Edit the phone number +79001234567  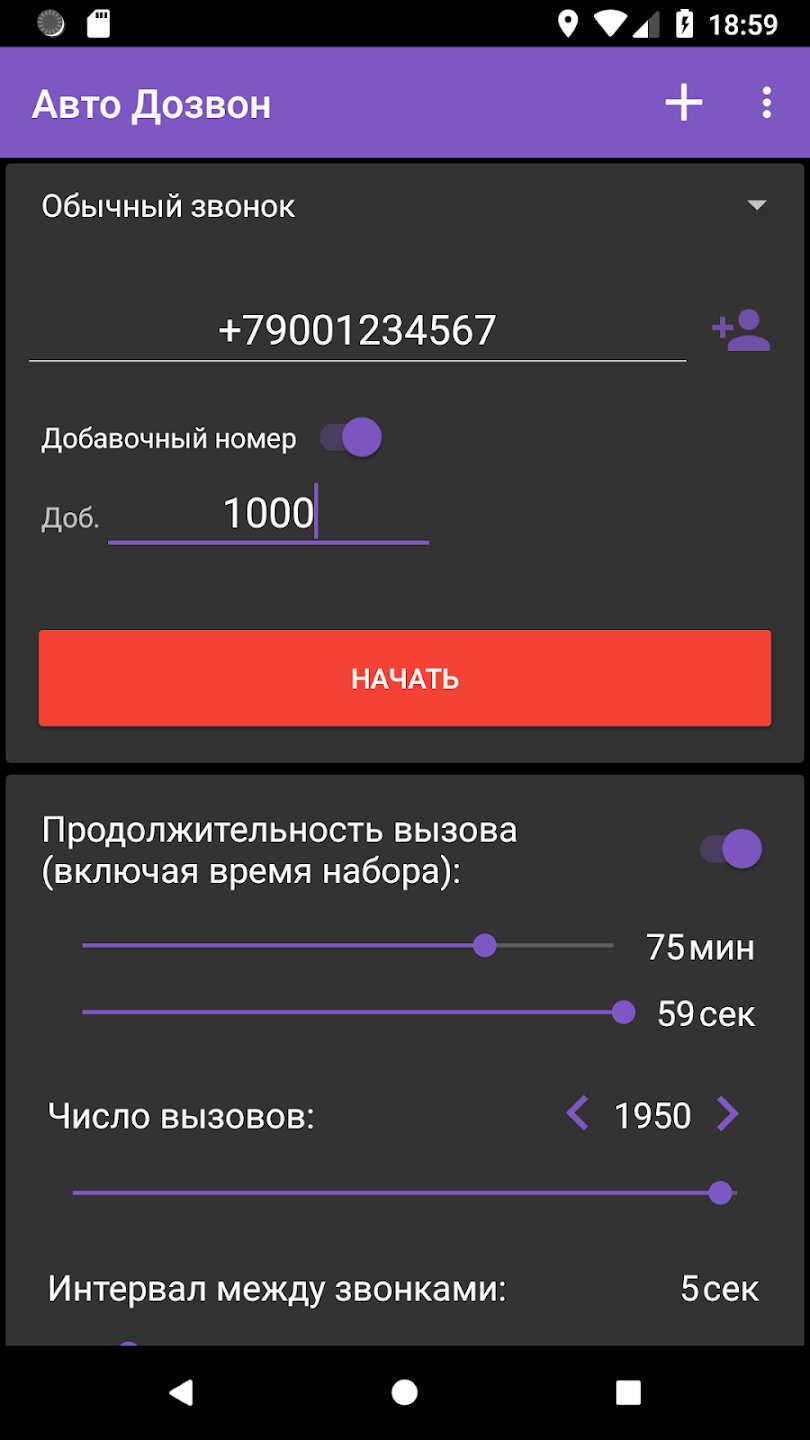(358, 330)
